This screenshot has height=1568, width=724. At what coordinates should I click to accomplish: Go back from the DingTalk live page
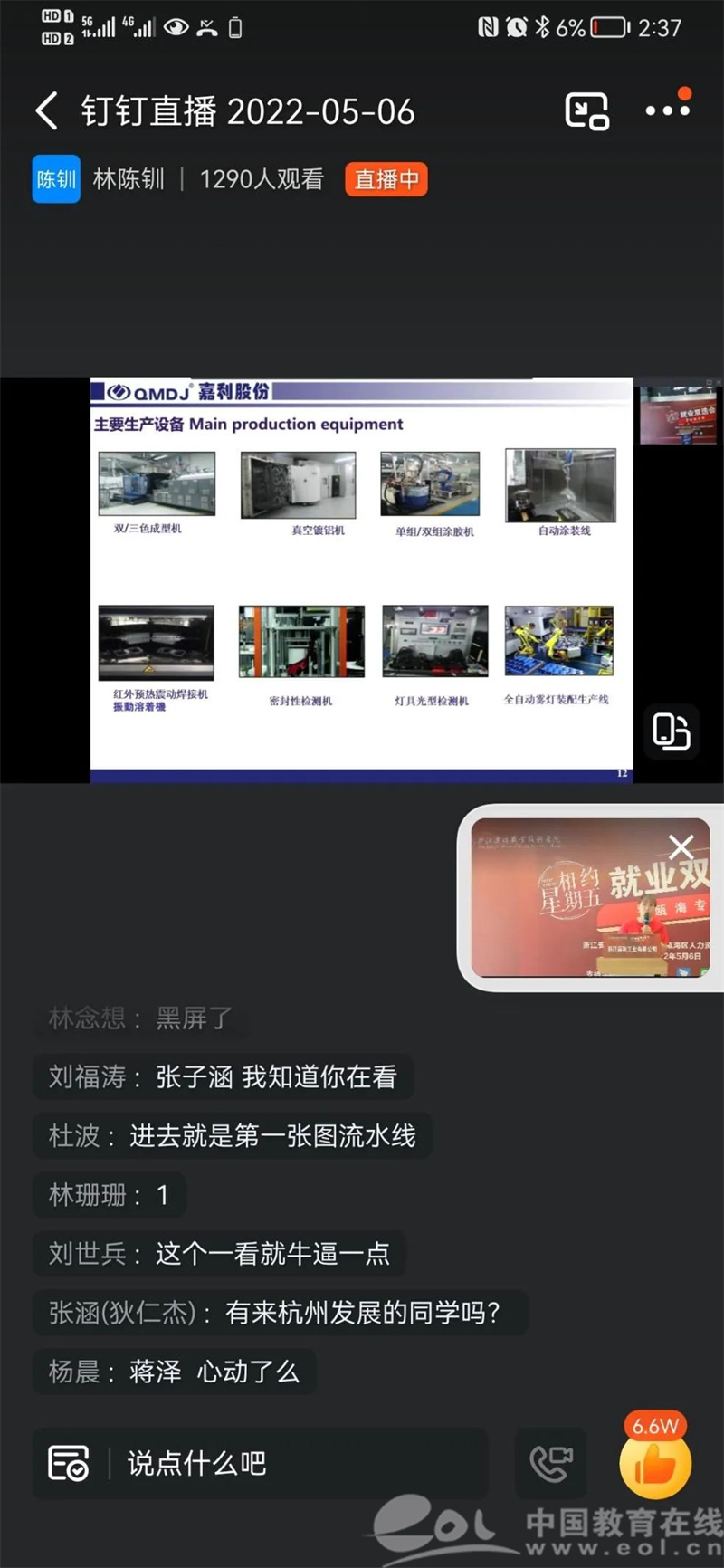pos(47,111)
